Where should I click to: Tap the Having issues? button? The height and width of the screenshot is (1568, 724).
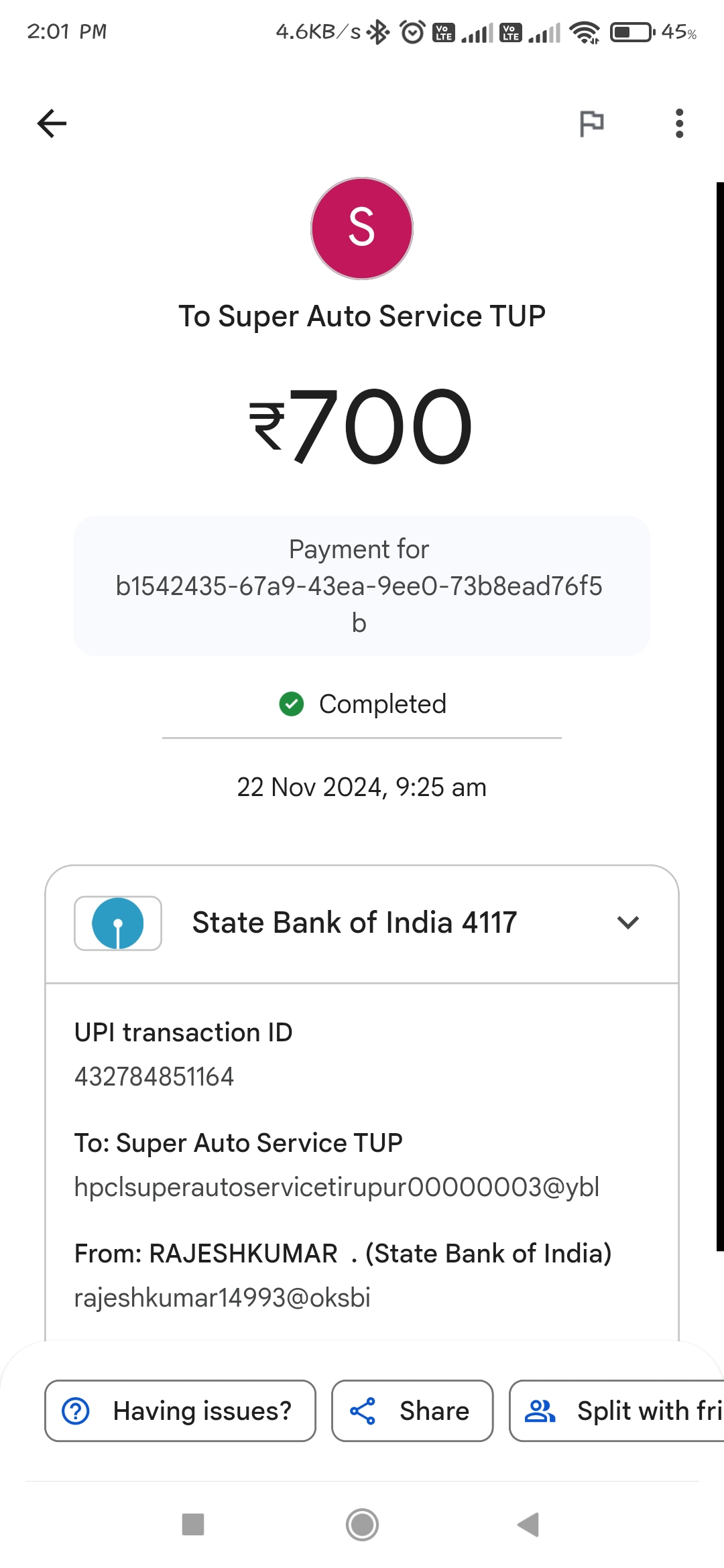pos(180,1411)
